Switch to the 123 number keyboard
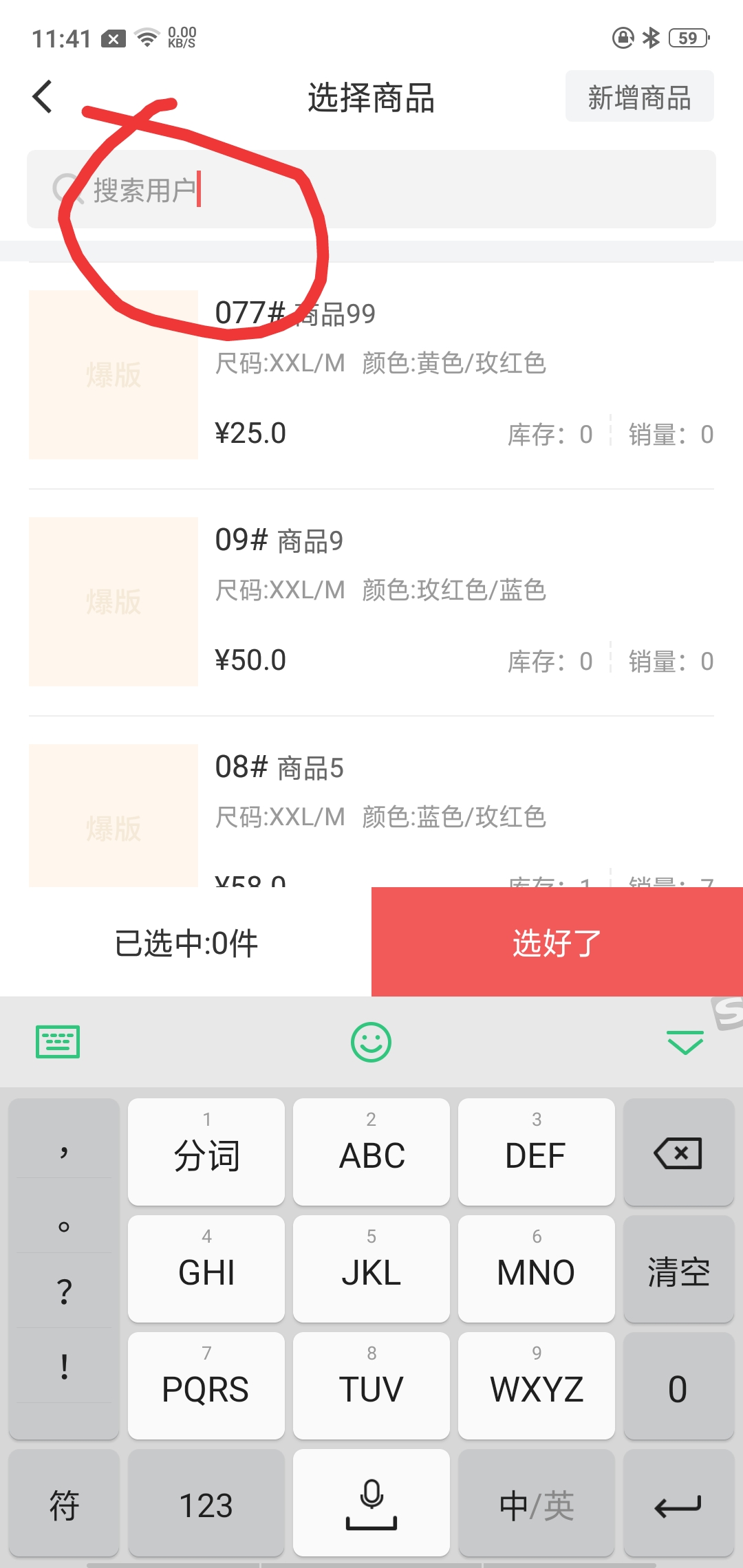 click(x=206, y=1504)
